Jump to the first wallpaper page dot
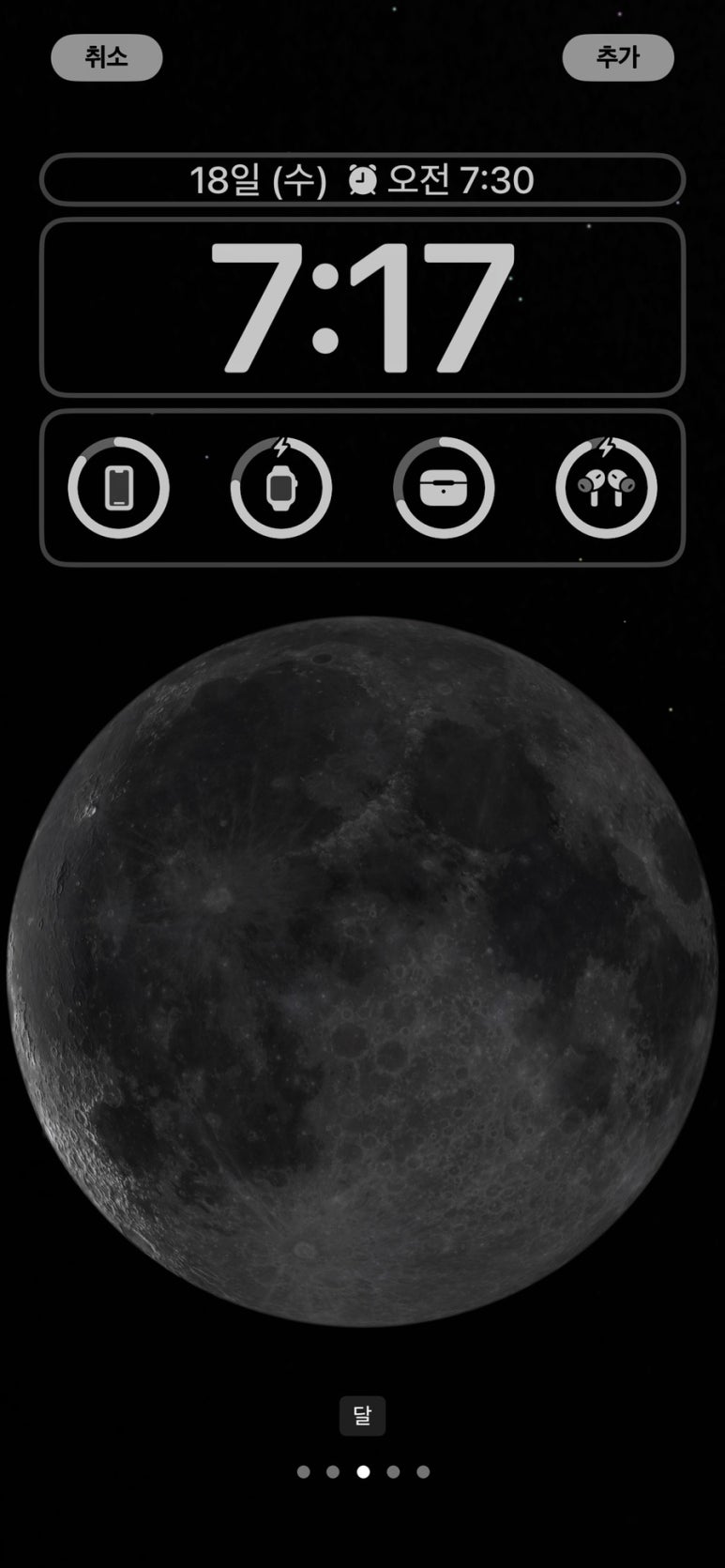The image size is (725, 1568). click(x=303, y=1471)
